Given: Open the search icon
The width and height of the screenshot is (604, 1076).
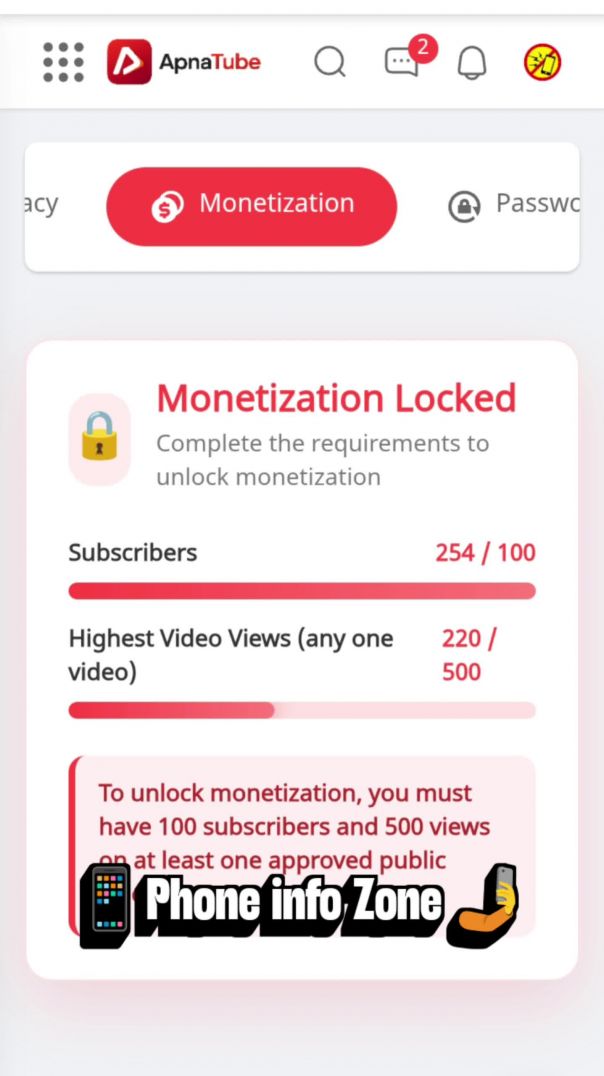Looking at the screenshot, I should pyautogui.click(x=329, y=62).
